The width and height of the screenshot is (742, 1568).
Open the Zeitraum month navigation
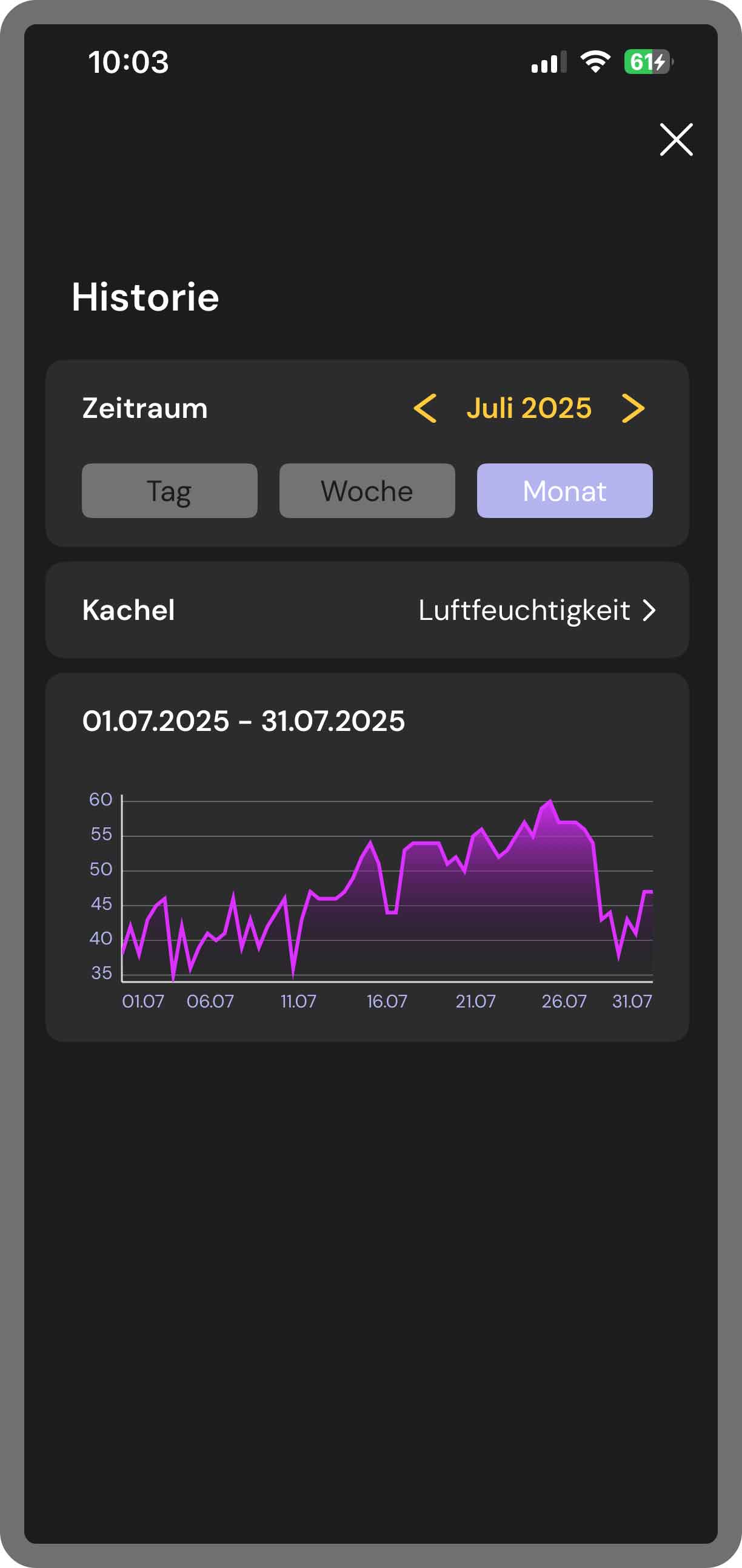145,408
